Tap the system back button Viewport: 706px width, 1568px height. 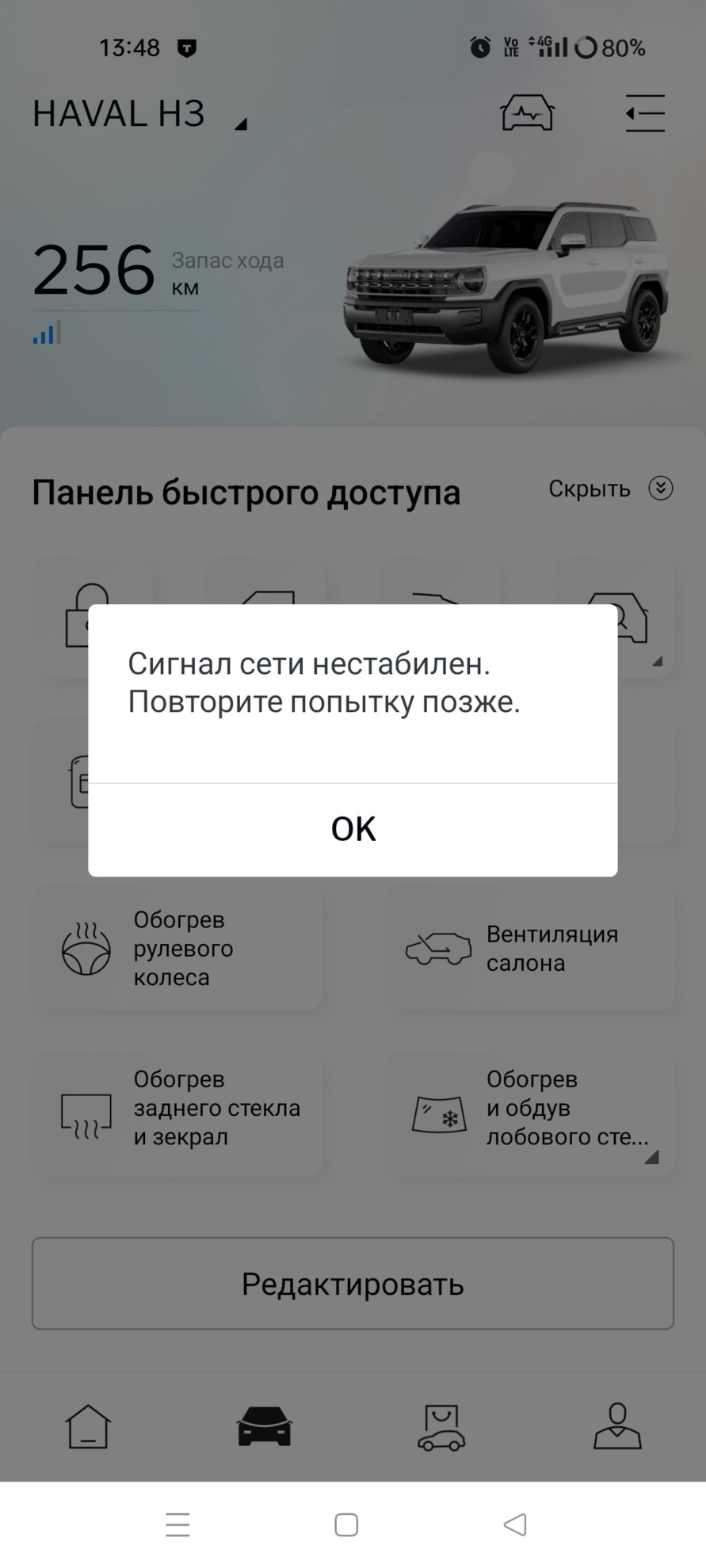pos(515,1524)
